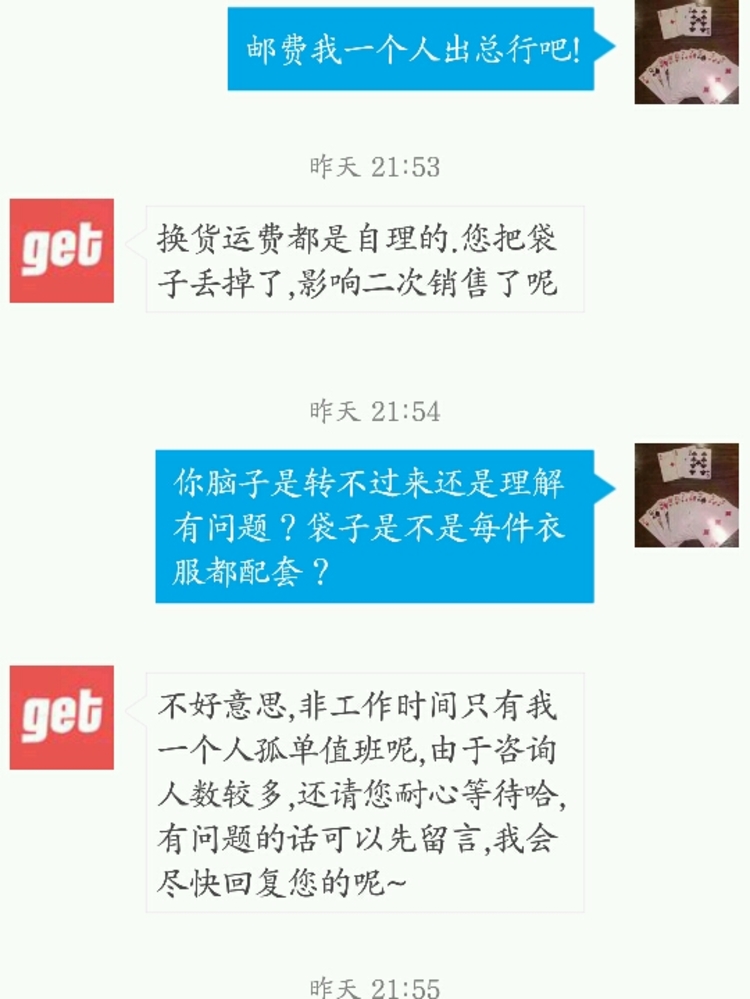Tap playing-cards avatar next to 你脑子 message
This screenshot has width=750, height=999.
[686, 495]
